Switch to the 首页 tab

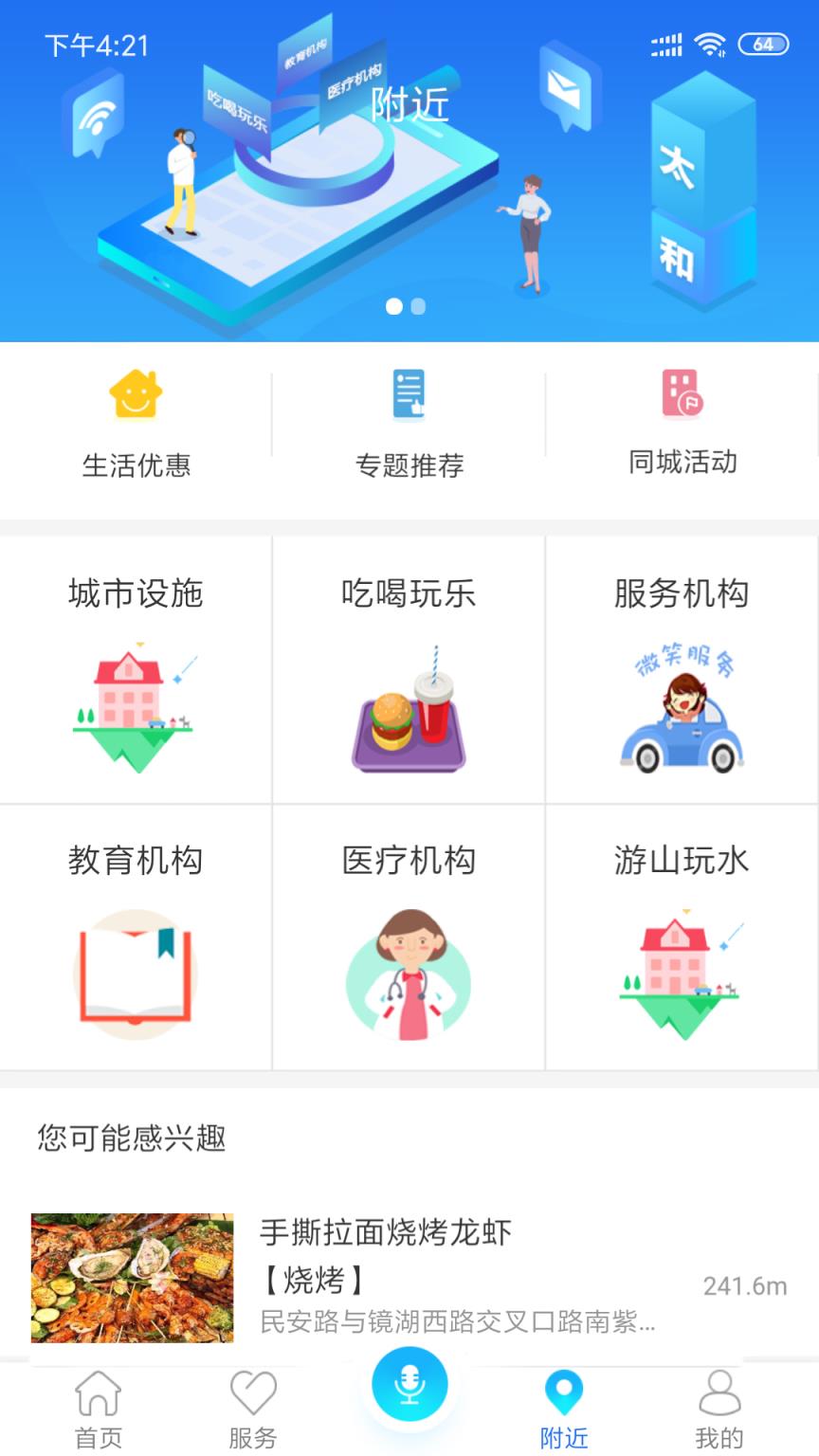click(98, 1393)
